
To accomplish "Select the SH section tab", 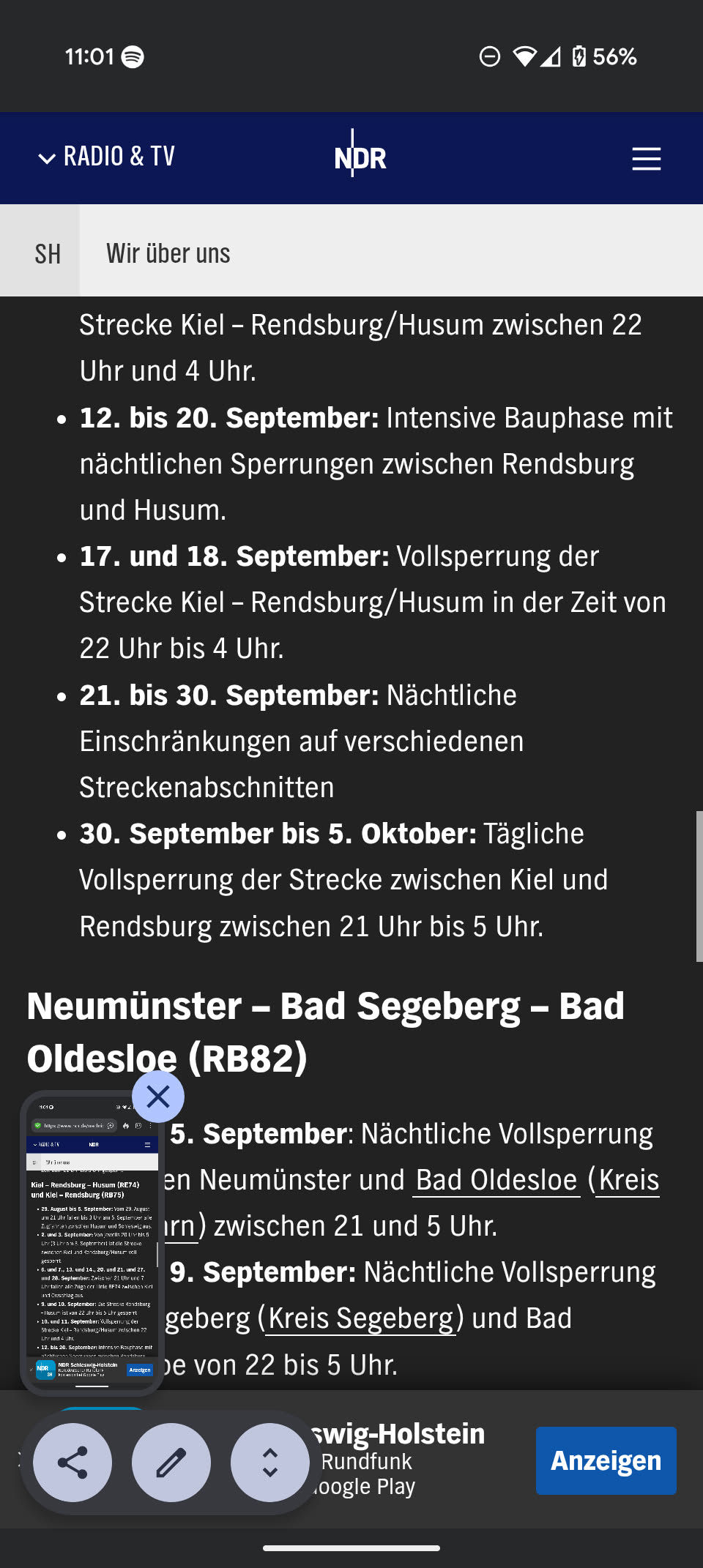I will 48,253.
